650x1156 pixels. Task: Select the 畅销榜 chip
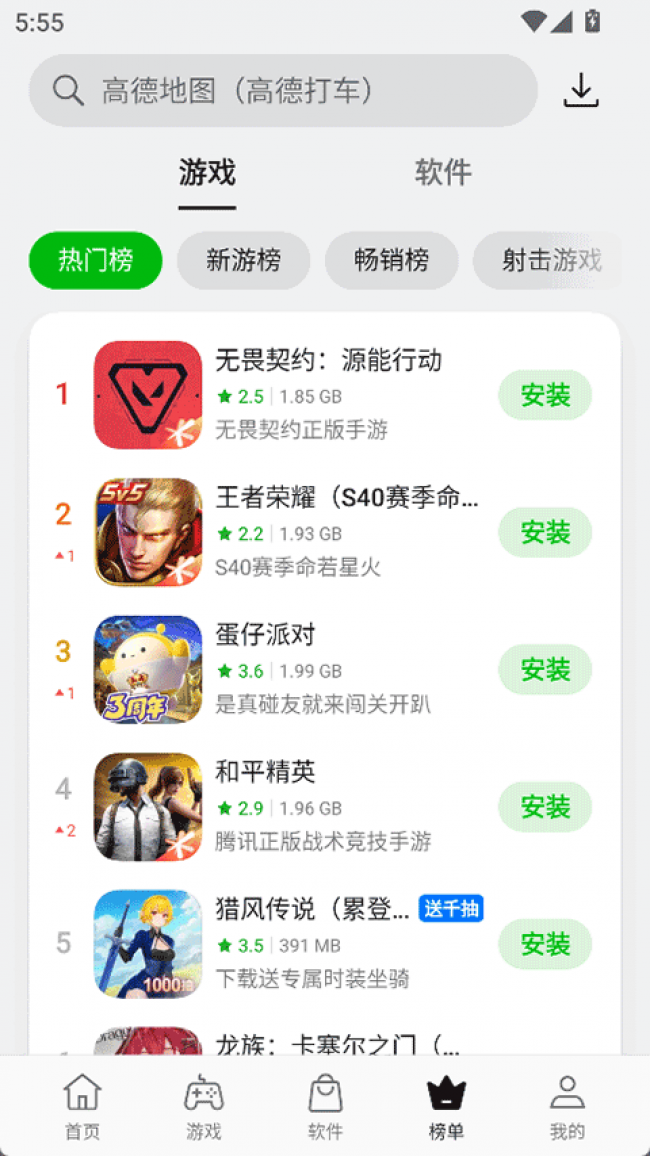coord(391,261)
